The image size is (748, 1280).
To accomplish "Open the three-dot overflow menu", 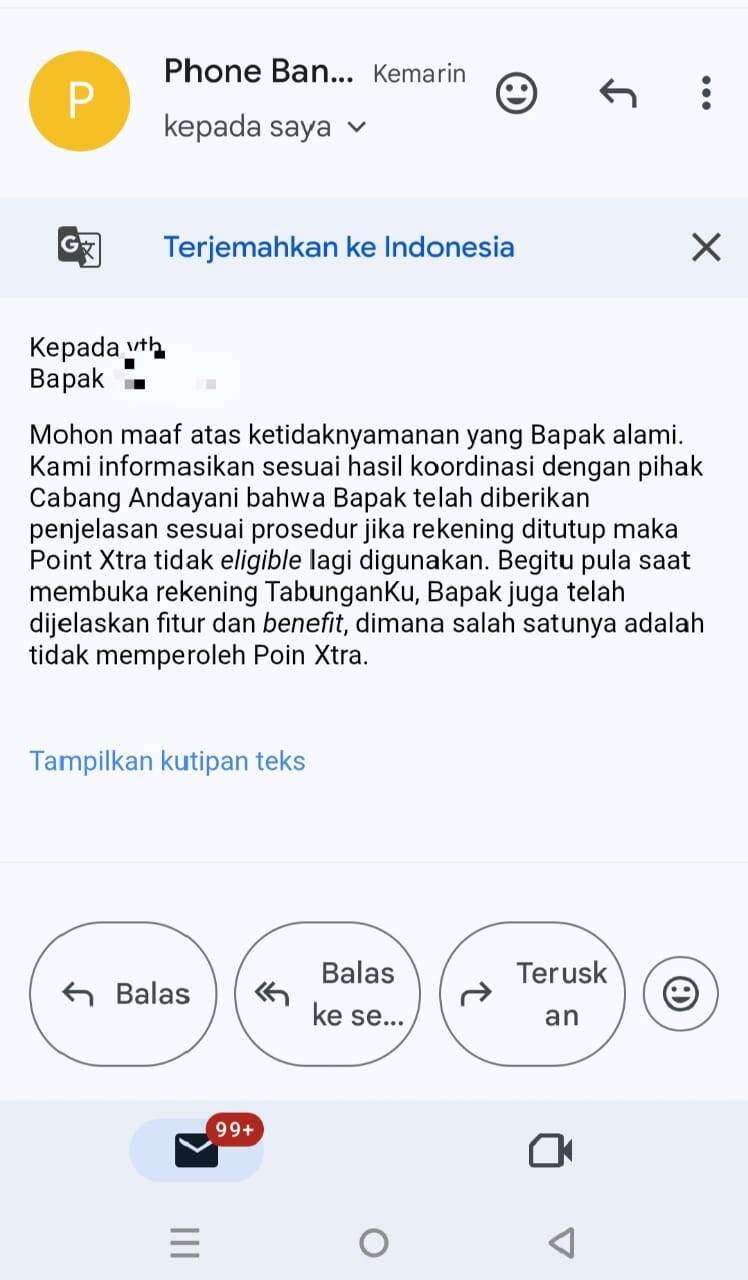I will pyautogui.click(x=706, y=93).
